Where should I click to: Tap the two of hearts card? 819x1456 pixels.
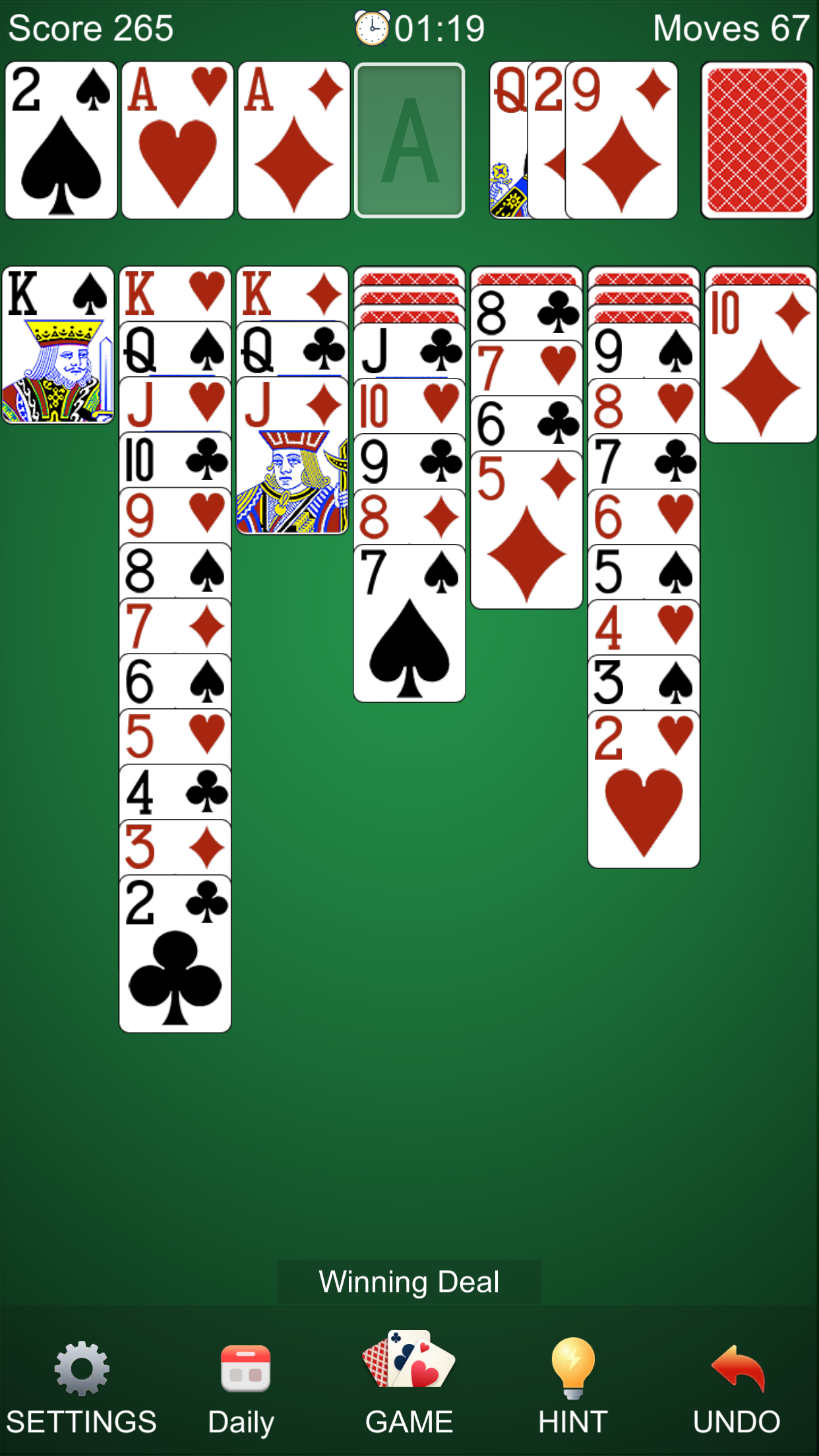pos(643,791)
